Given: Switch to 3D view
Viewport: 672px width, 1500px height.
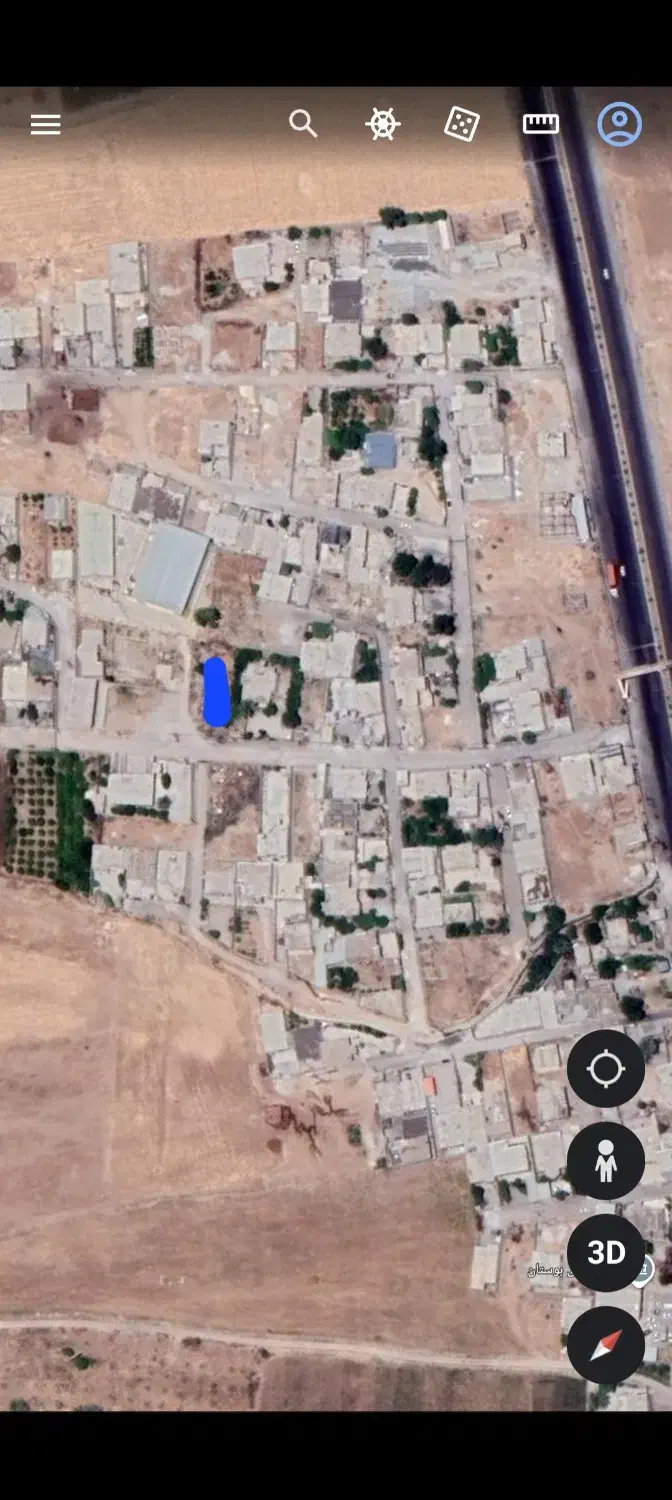Looking at the screenshot, I should point(605,1253).
